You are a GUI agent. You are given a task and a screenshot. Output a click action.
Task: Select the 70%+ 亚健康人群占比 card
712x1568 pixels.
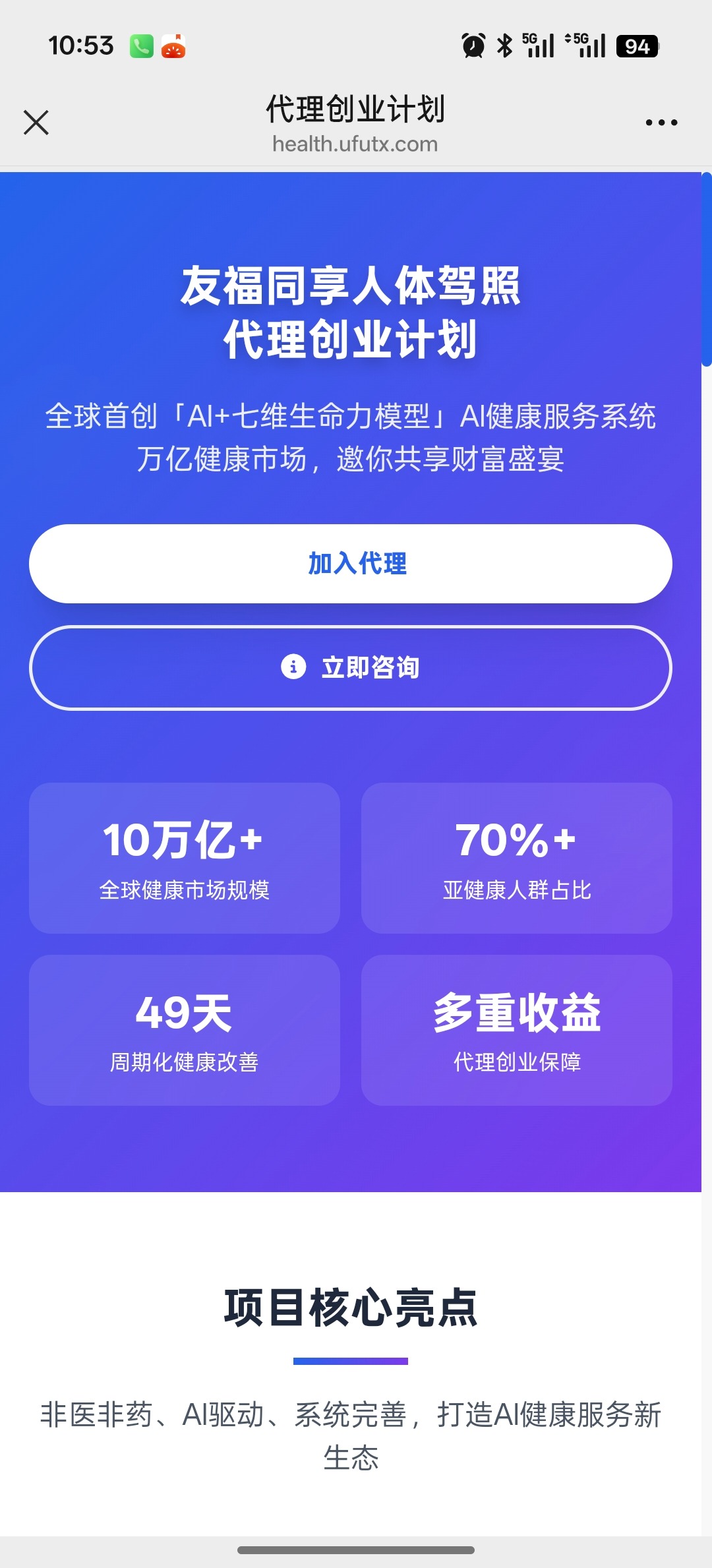point(517,859)
